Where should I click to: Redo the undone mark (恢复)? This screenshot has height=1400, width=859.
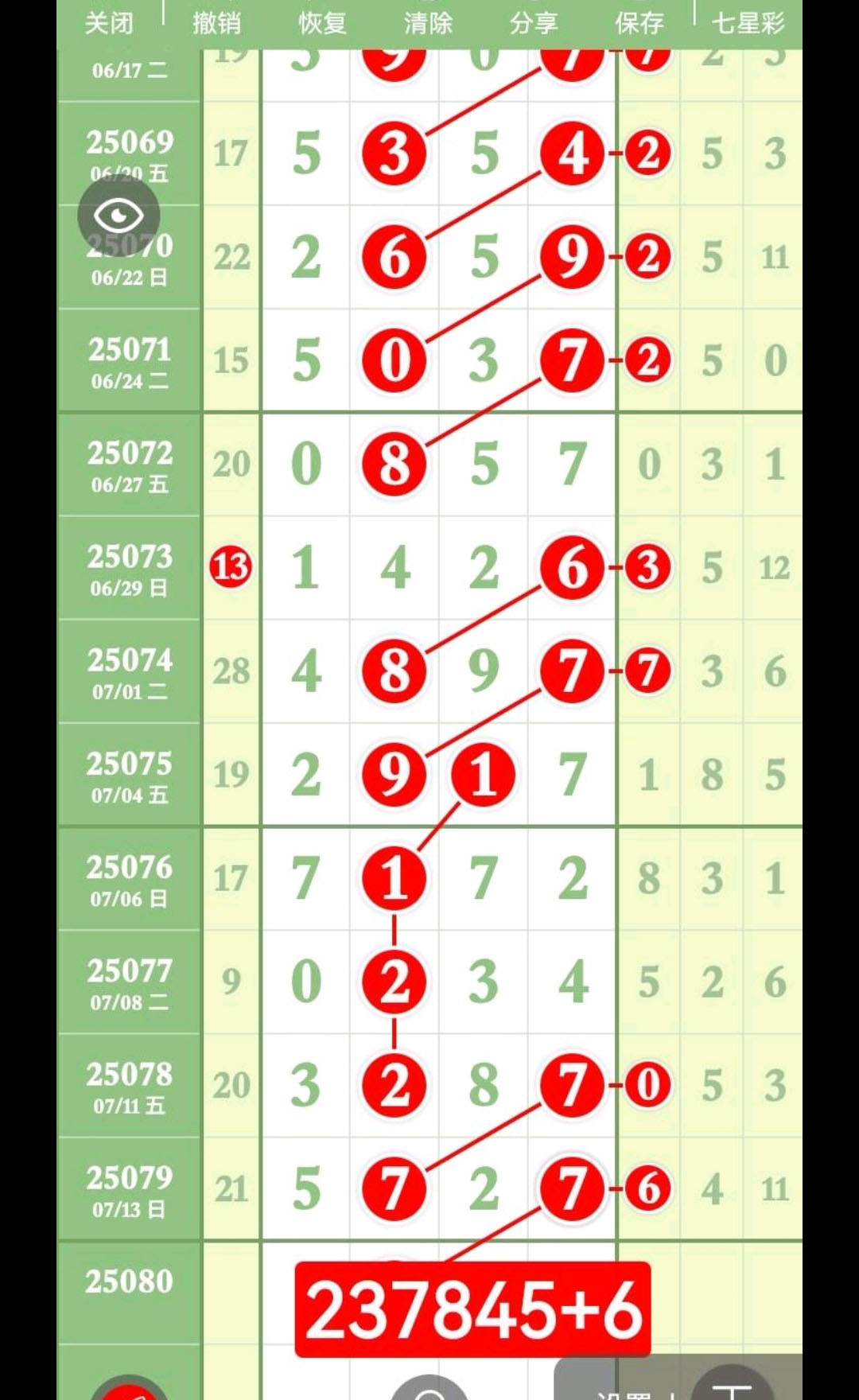[322, 22]
